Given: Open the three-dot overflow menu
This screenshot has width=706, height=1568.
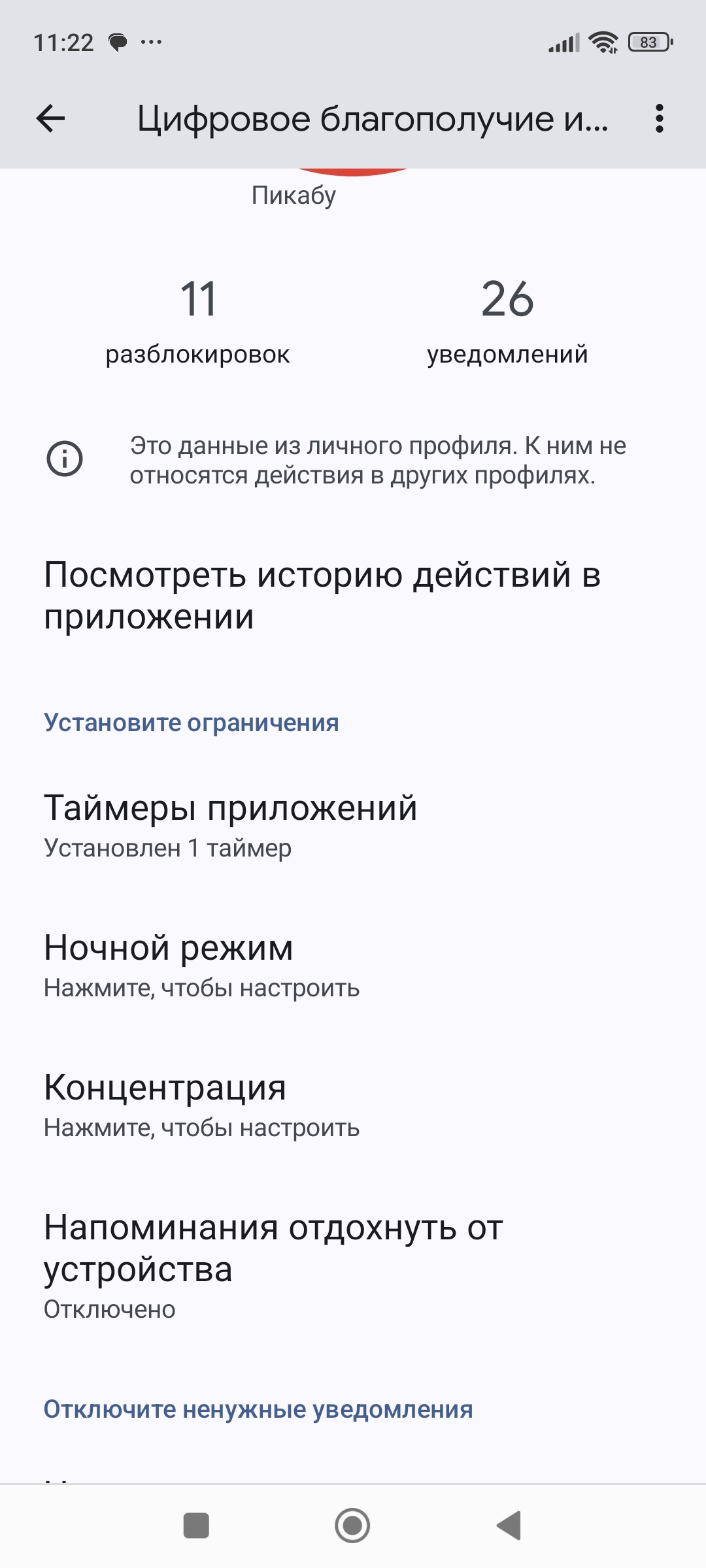Looking at the screenshot, I should [659, 119].
